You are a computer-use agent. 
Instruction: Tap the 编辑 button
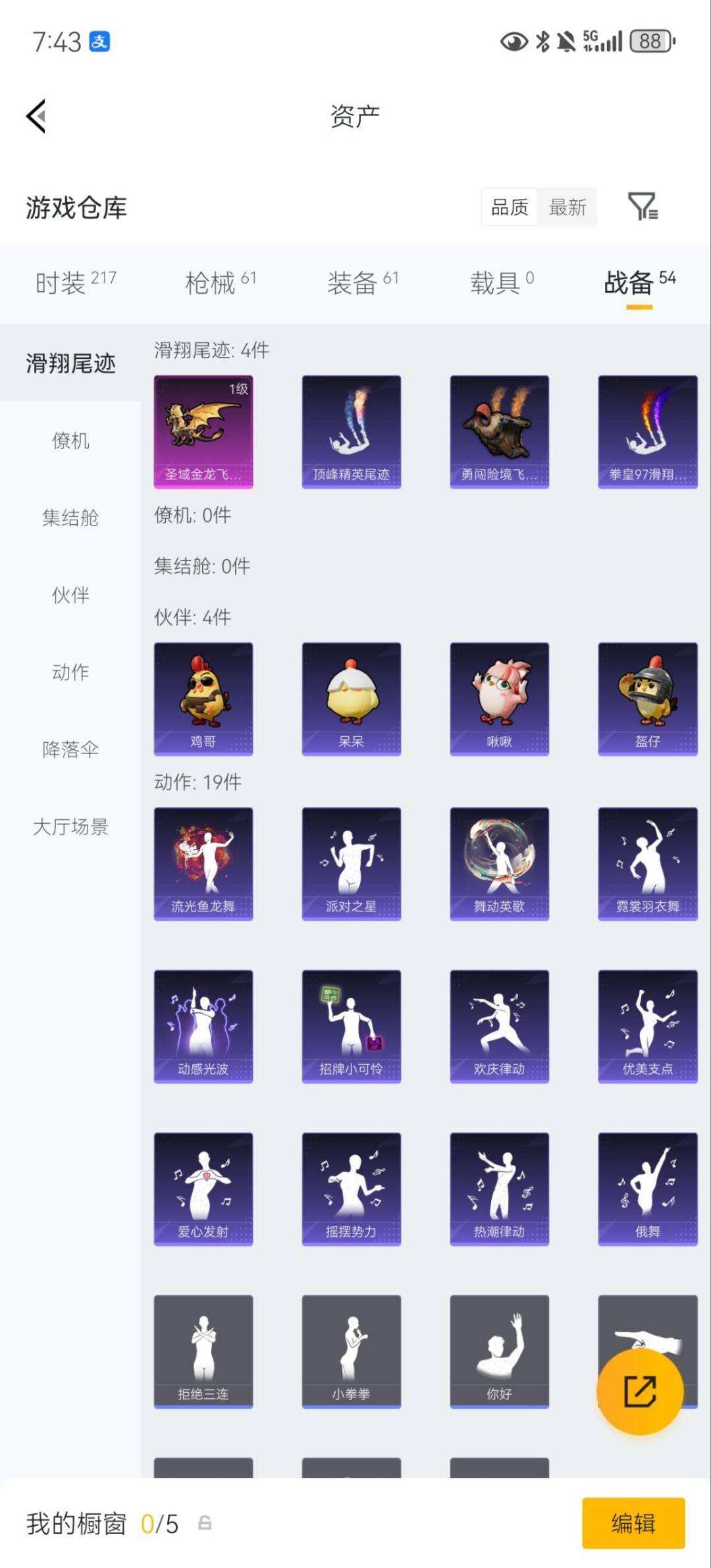click(633, 1523)
